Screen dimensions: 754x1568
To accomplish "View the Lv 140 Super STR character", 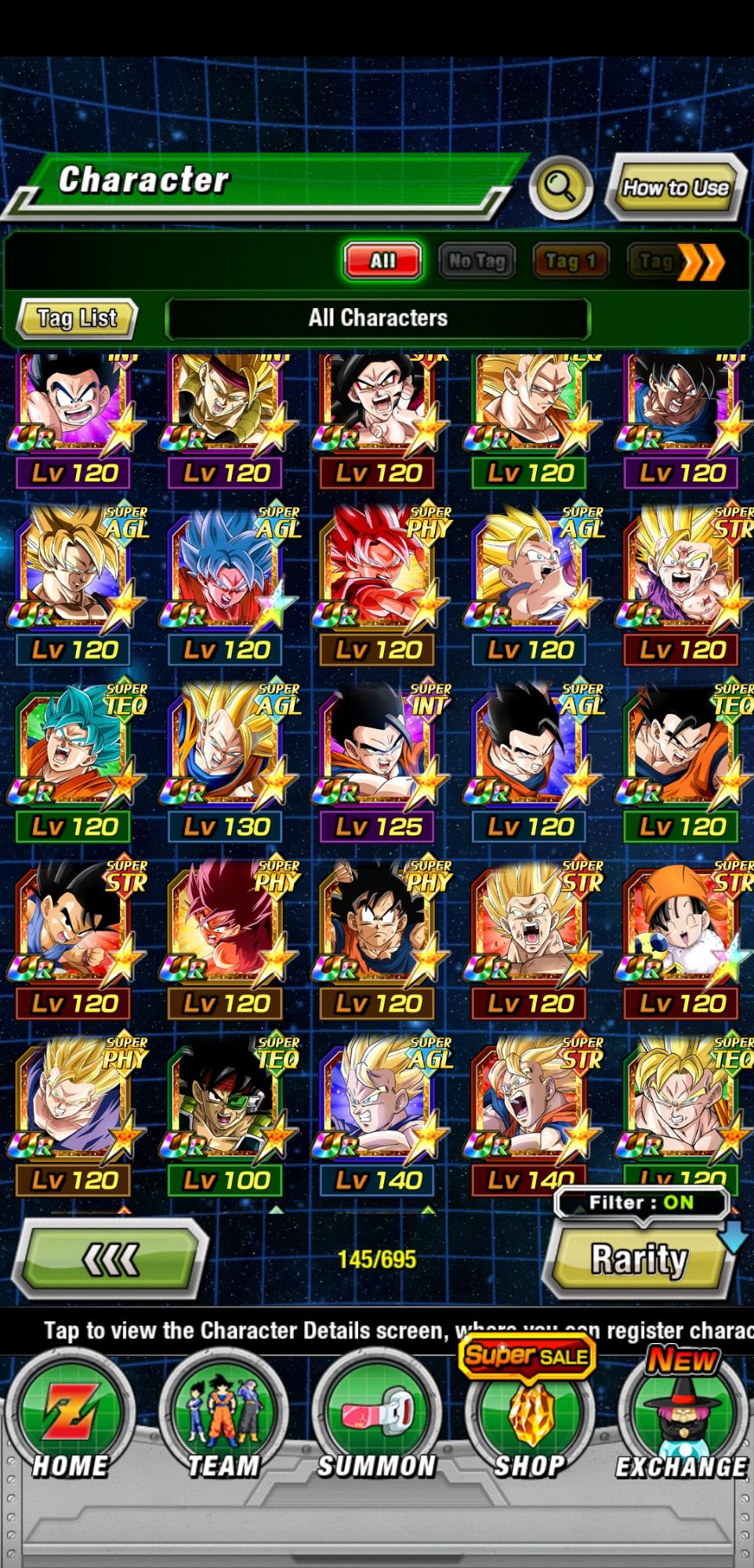I will coord(530,1105).
